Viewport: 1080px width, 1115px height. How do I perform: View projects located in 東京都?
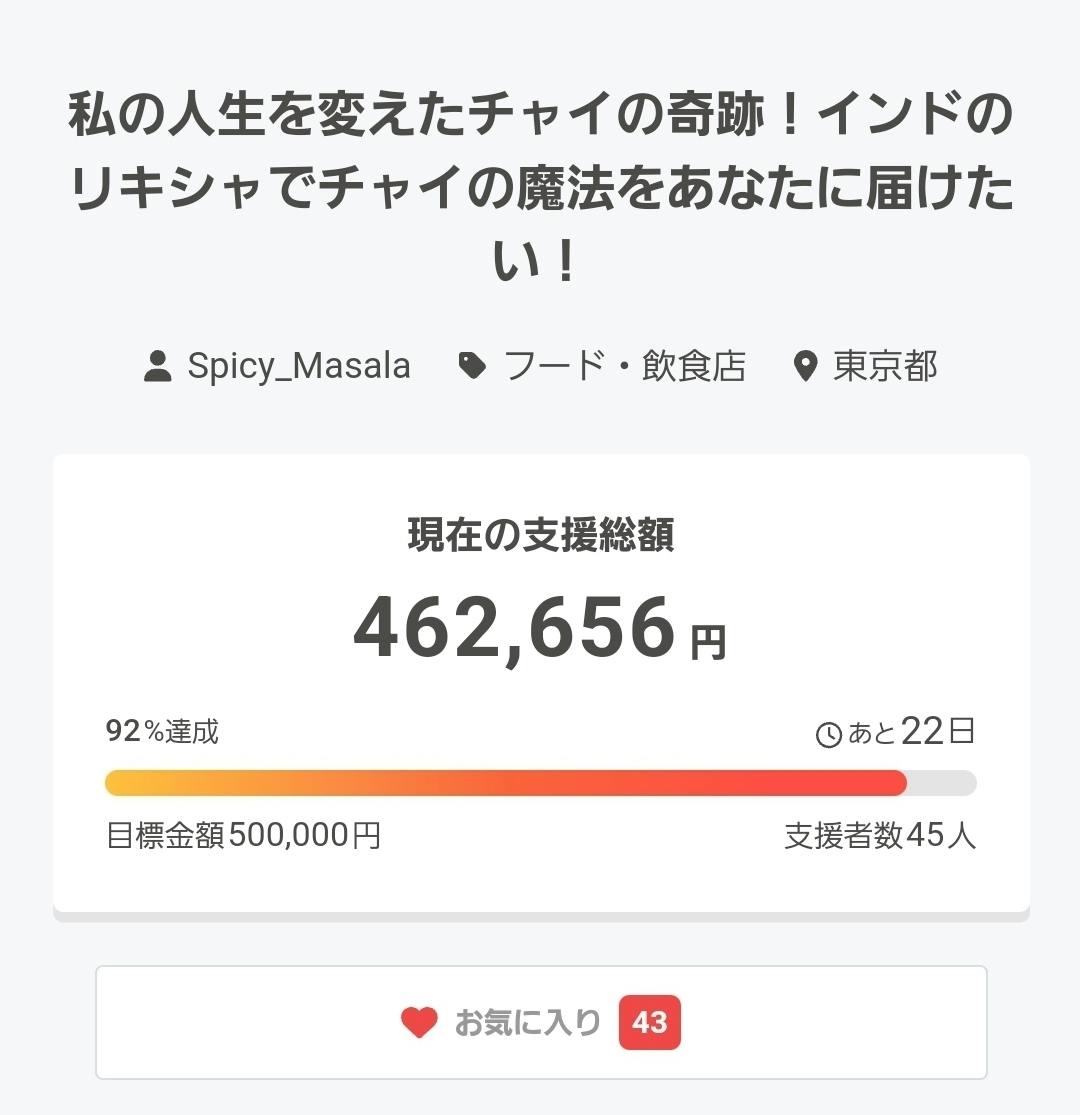pyautogui.click(x=884, y=367)
